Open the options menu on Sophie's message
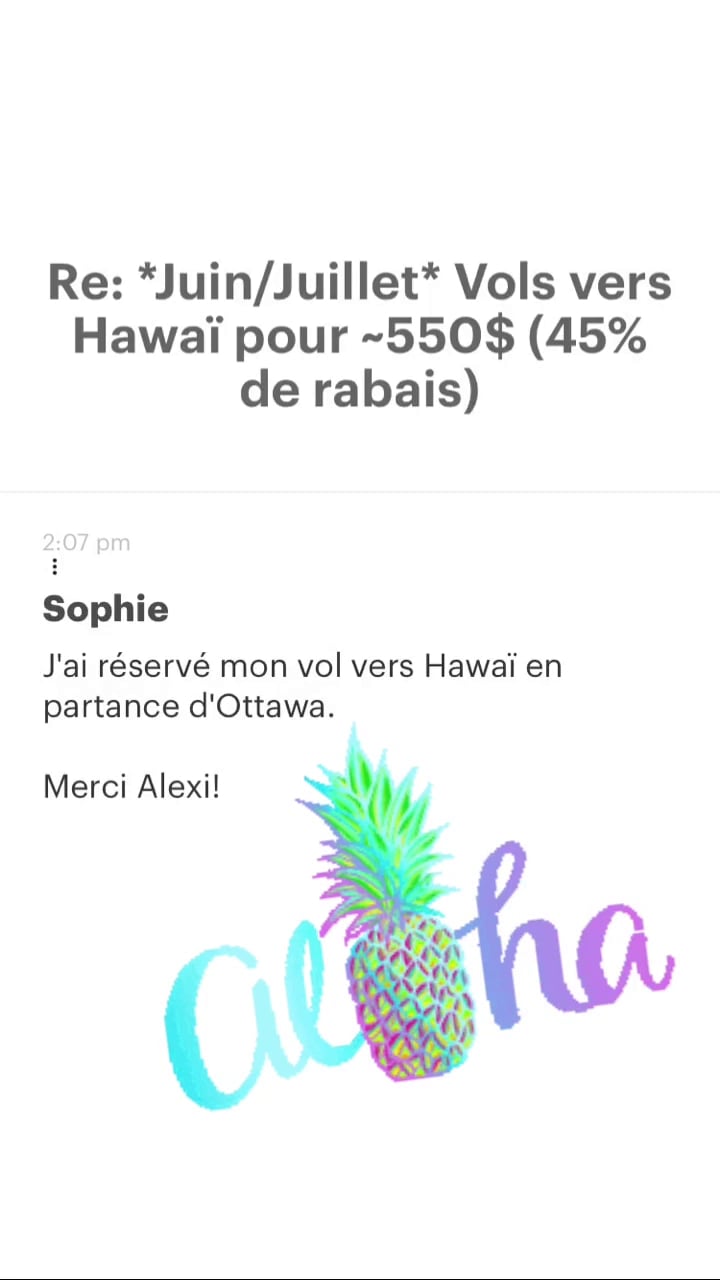Viewport: 720px width, 1280px height. point(54,567)
